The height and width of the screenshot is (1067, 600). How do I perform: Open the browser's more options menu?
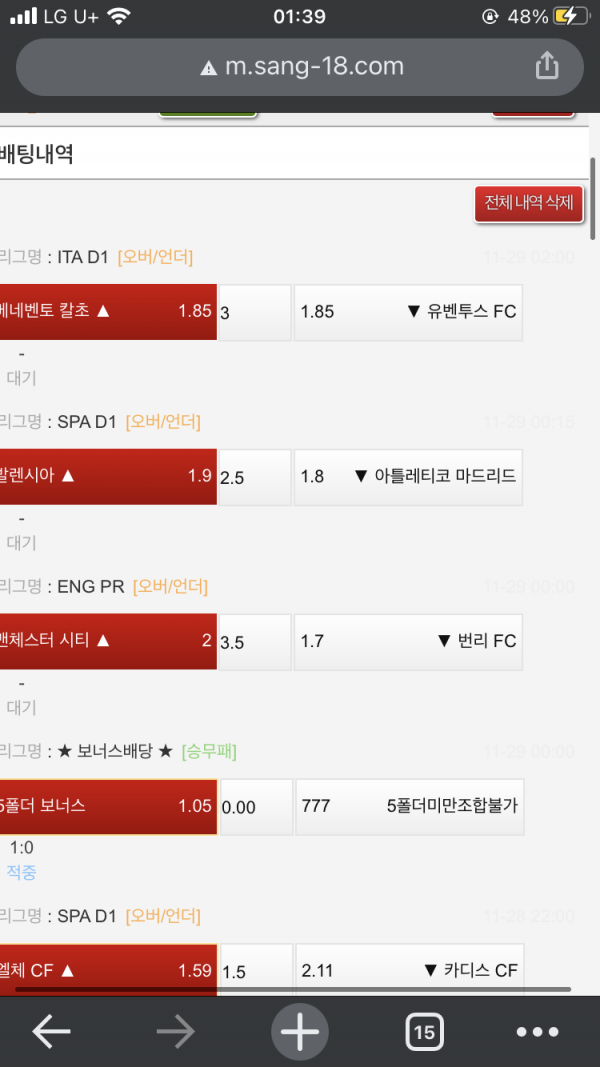(x=537, y=1032)
